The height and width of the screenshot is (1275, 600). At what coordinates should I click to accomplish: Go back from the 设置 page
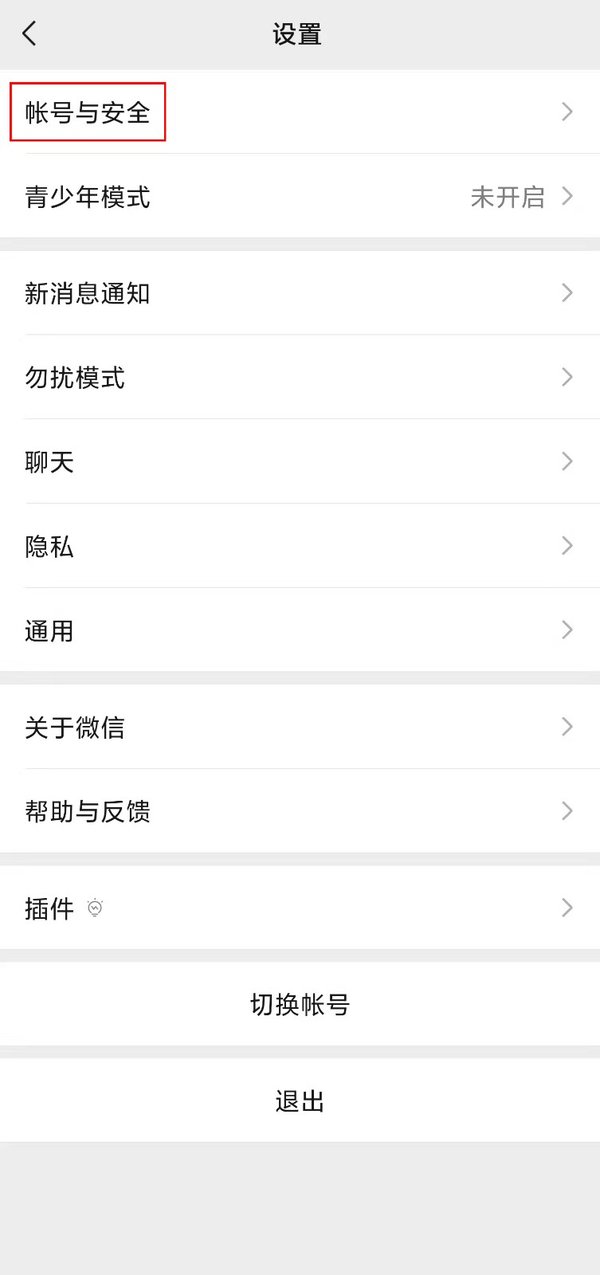(30, 34)
